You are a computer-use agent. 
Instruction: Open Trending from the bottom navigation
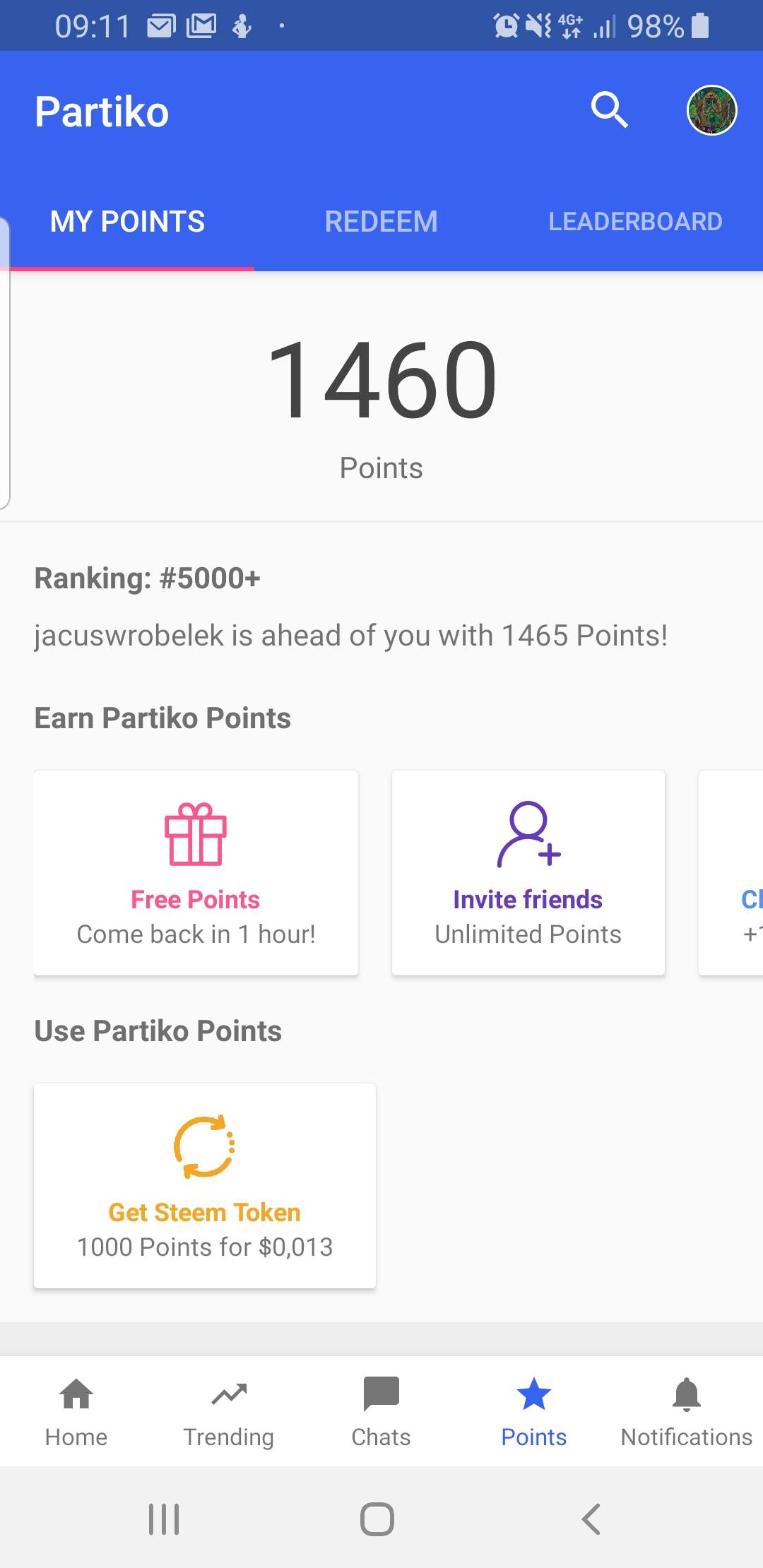tap(227, 1411)
